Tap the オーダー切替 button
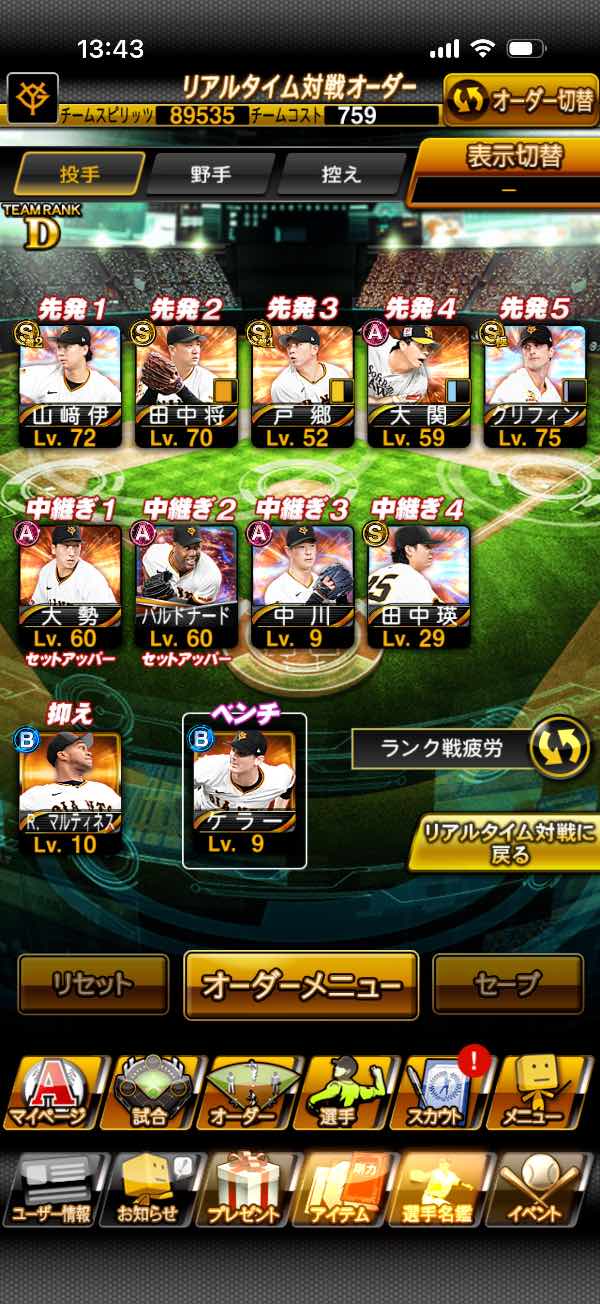 click(x=520, y=100)
